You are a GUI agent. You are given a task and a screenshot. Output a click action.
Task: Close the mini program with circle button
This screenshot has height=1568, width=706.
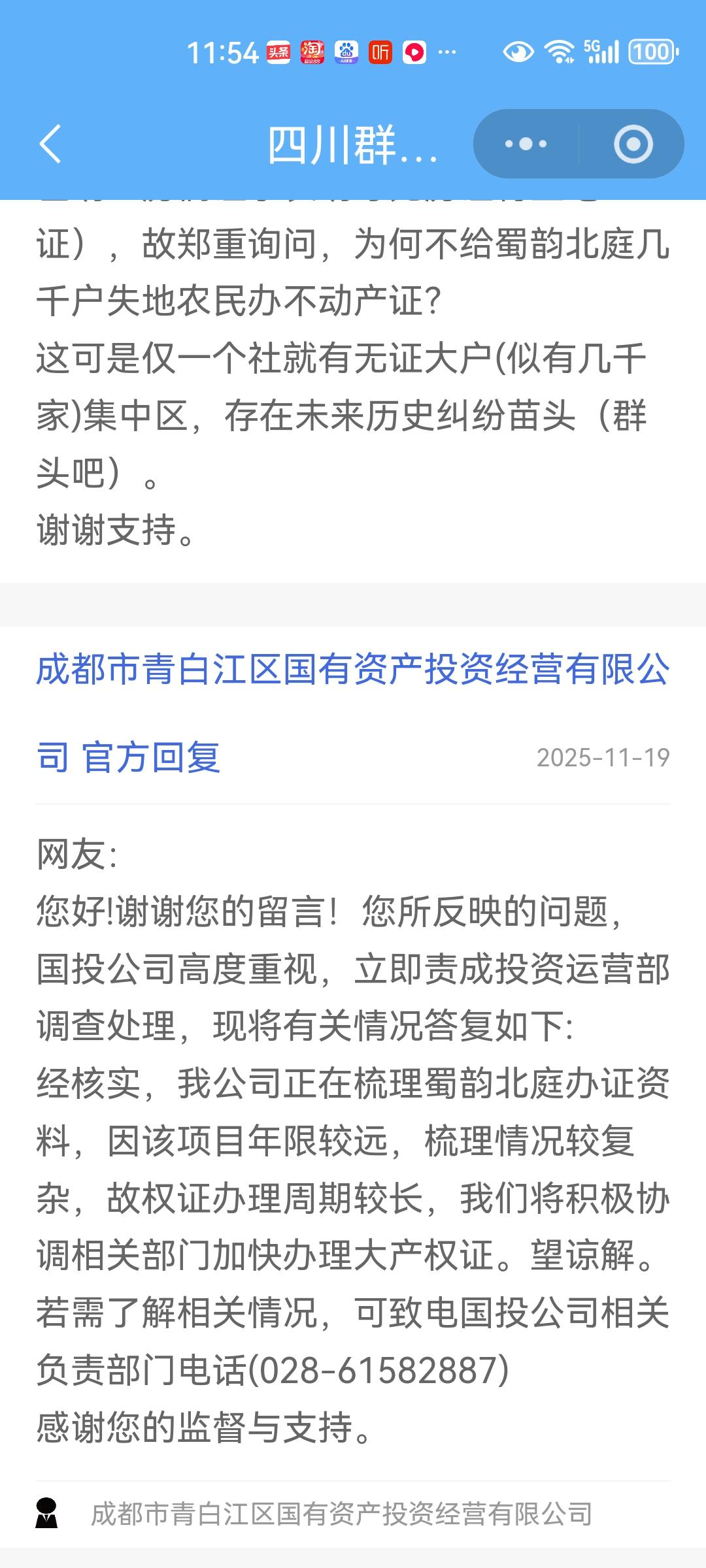(x=633, y=144)
